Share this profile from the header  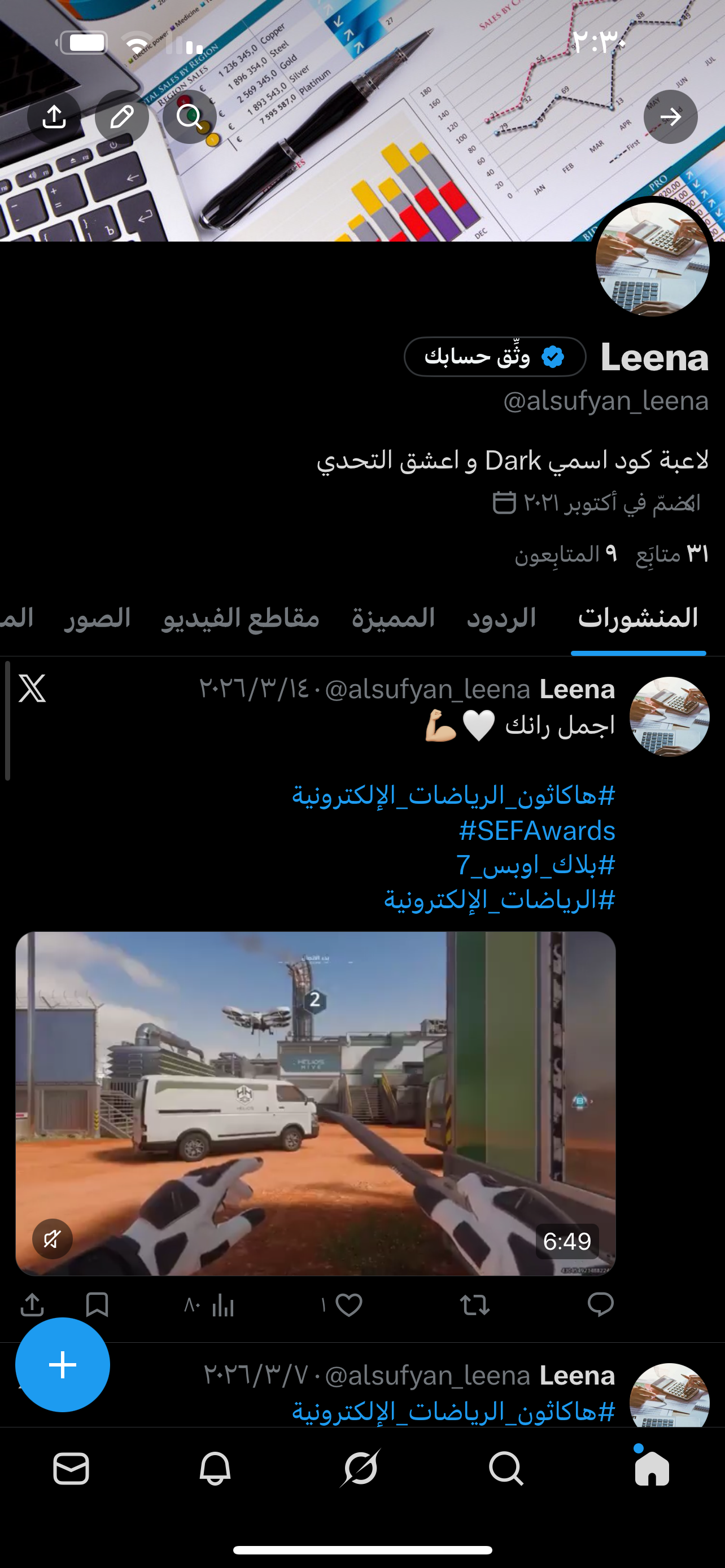tap(54, 117)
